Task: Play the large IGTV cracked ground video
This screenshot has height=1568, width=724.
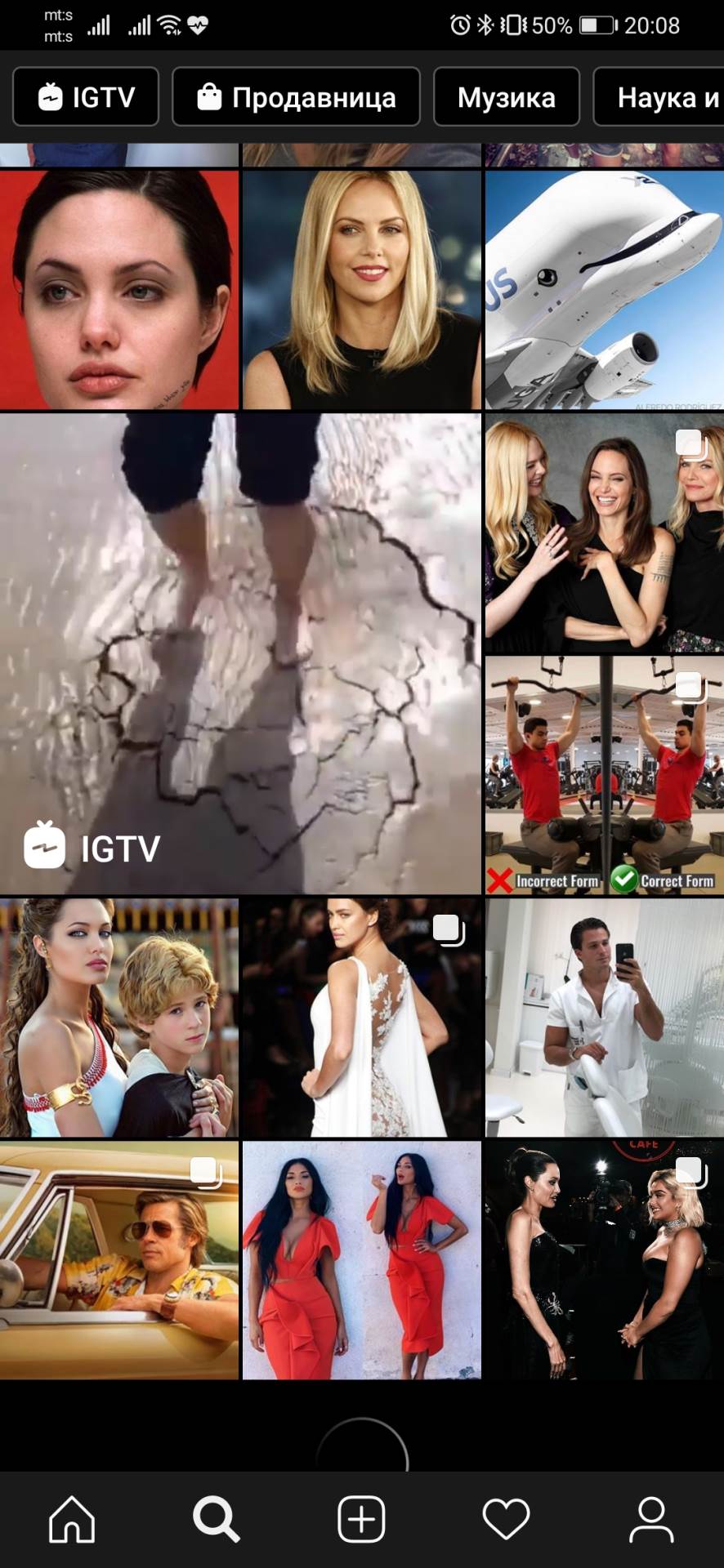Action: [240, 653]
